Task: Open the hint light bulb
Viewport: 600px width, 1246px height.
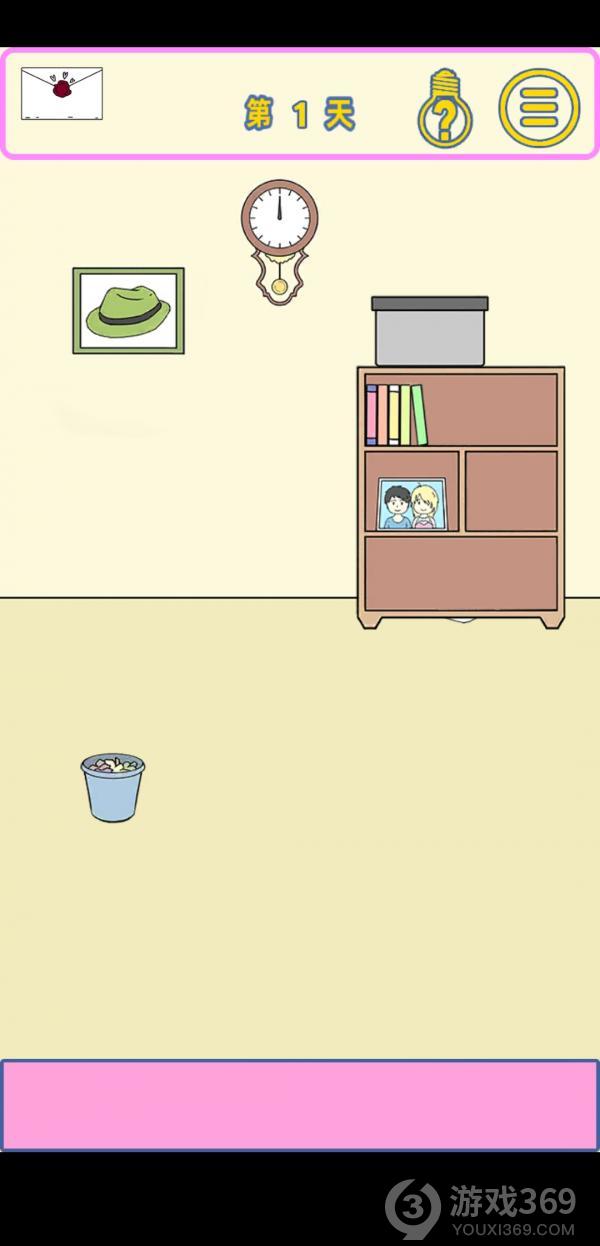Action: pos(446,109)
